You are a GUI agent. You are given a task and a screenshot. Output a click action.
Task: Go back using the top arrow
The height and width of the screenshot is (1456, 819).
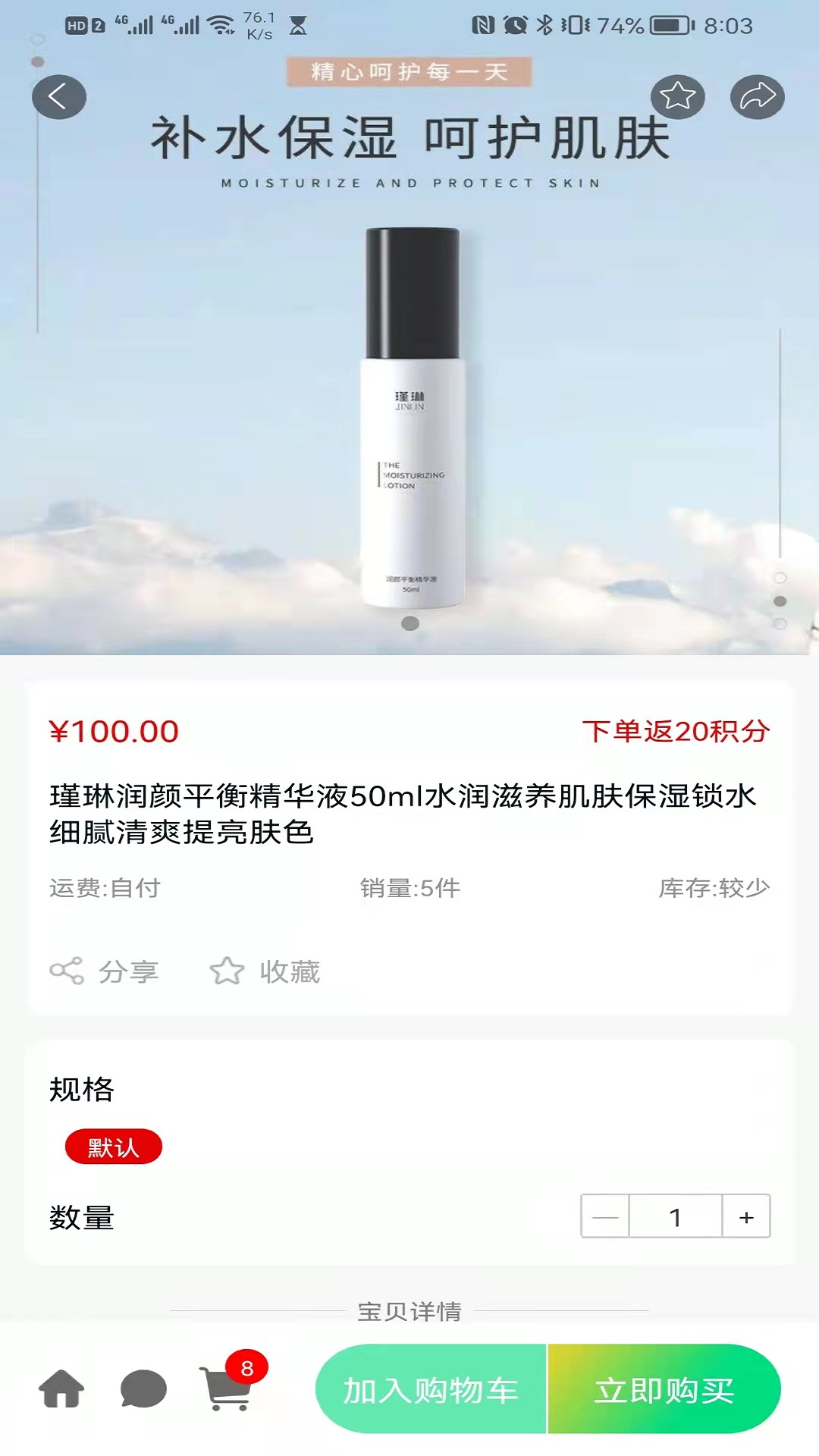pos(59,97)
